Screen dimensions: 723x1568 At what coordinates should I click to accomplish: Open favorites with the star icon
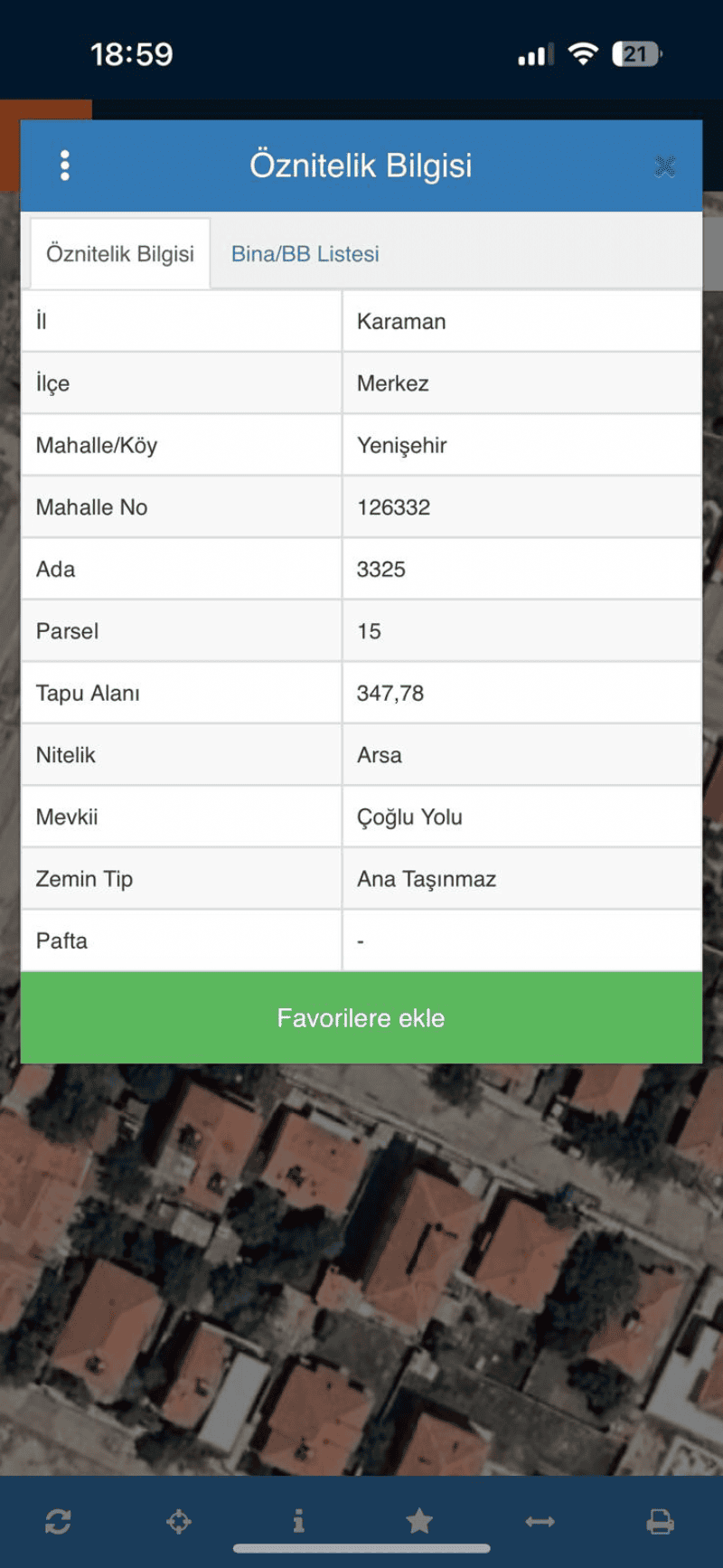click(419, 1522)
